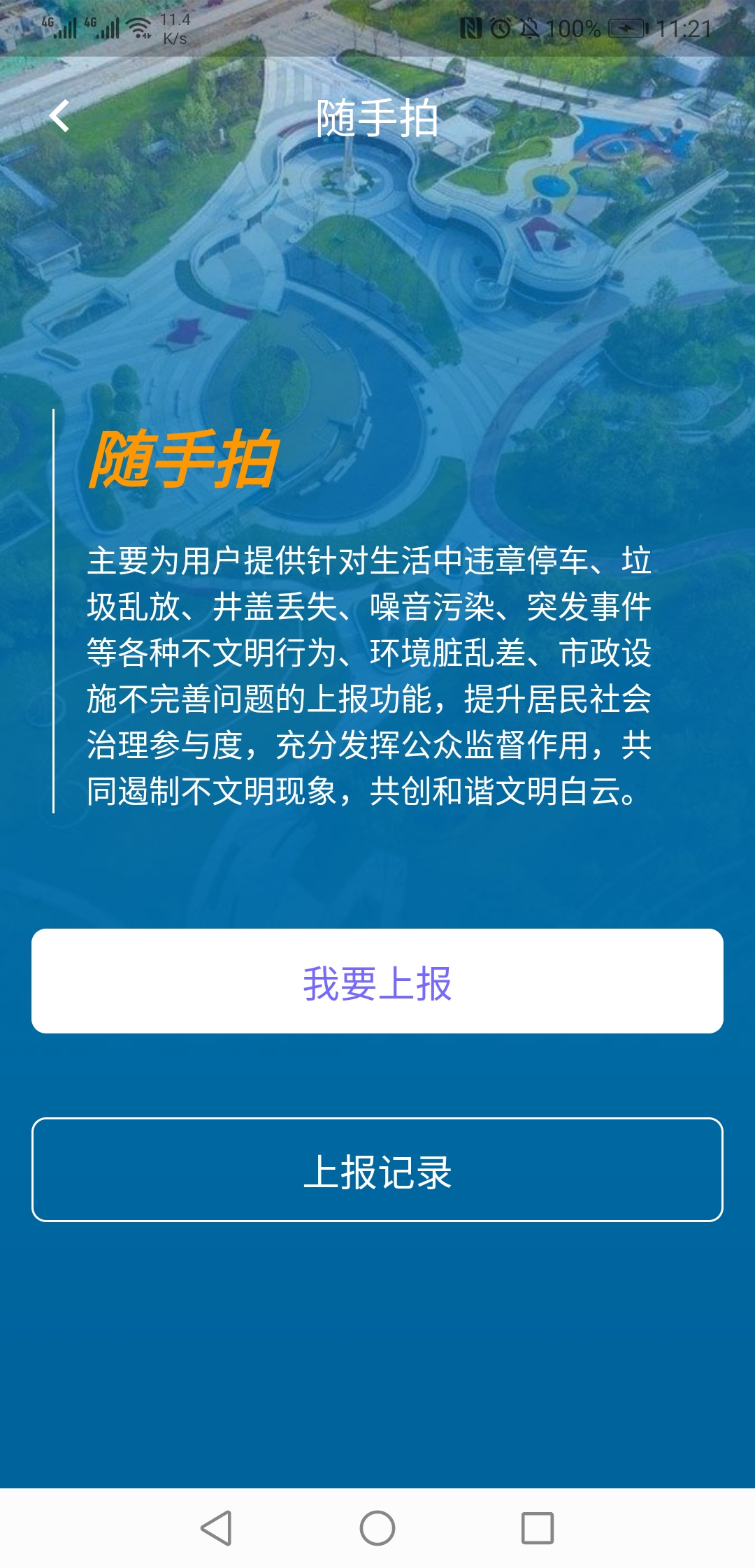The width and height of the screenshot is (755, 1568).
Task: Tap the muted notifications bell icon
Action: click(x=529, y=27)
